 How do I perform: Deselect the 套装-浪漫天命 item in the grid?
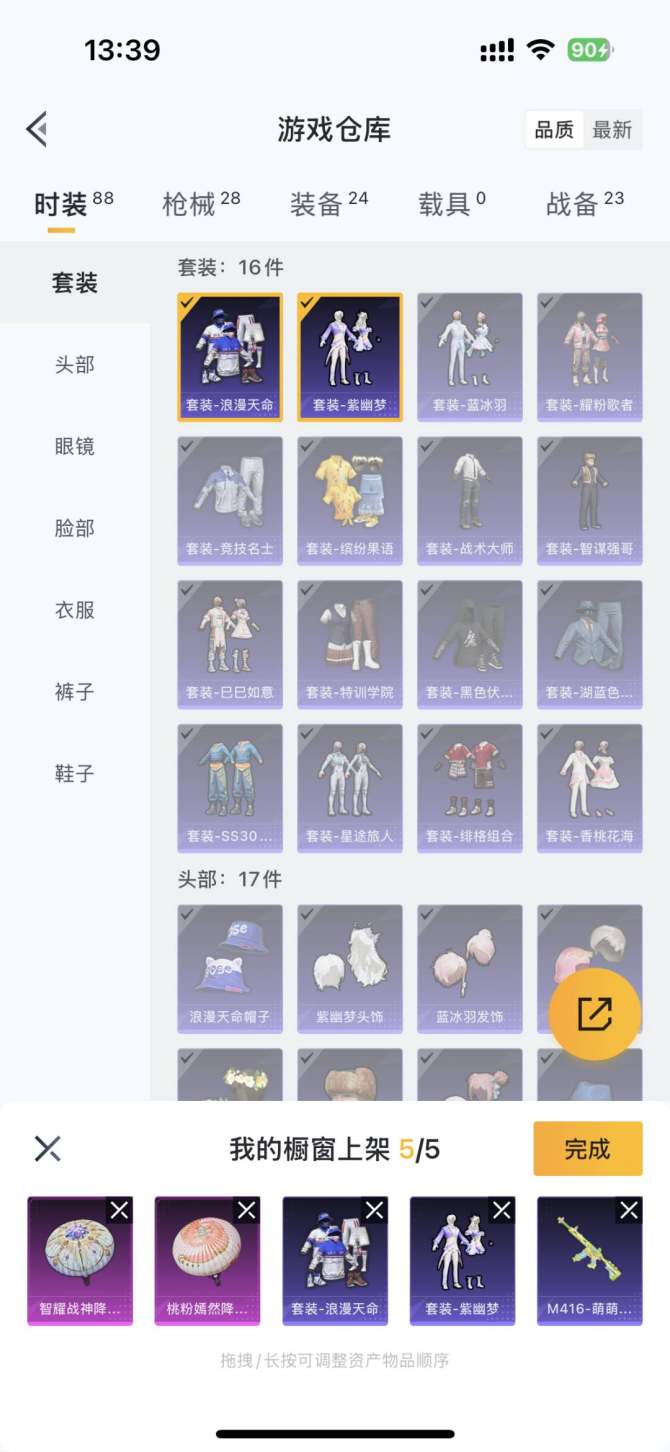[x=230, y=356]
